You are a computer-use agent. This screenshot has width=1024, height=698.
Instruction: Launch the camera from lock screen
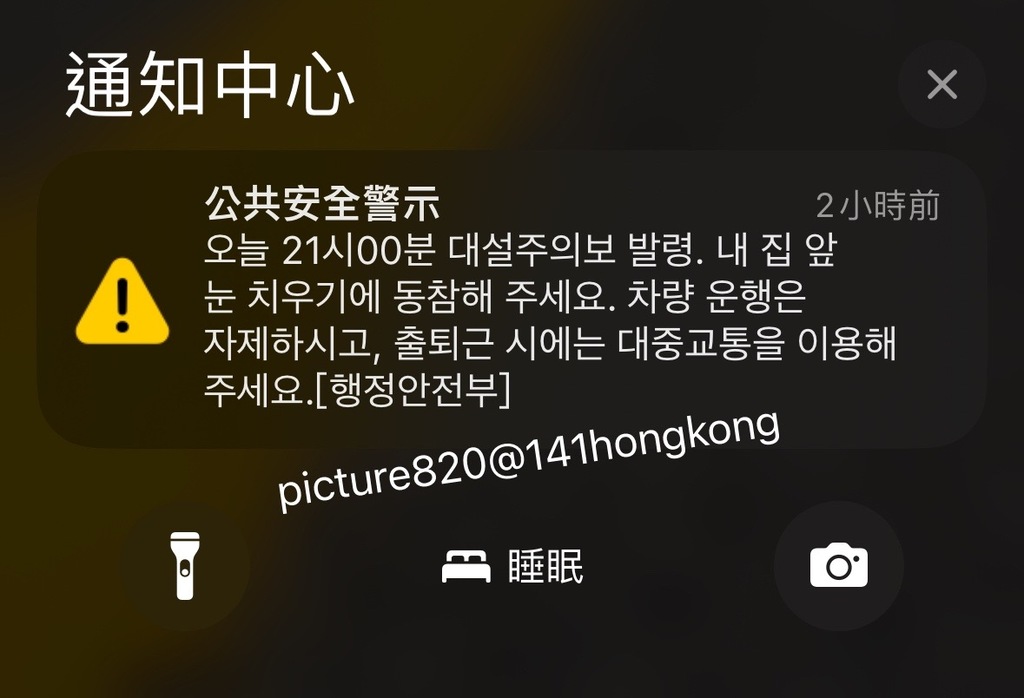pyautogui.click(x=838, y=566)
